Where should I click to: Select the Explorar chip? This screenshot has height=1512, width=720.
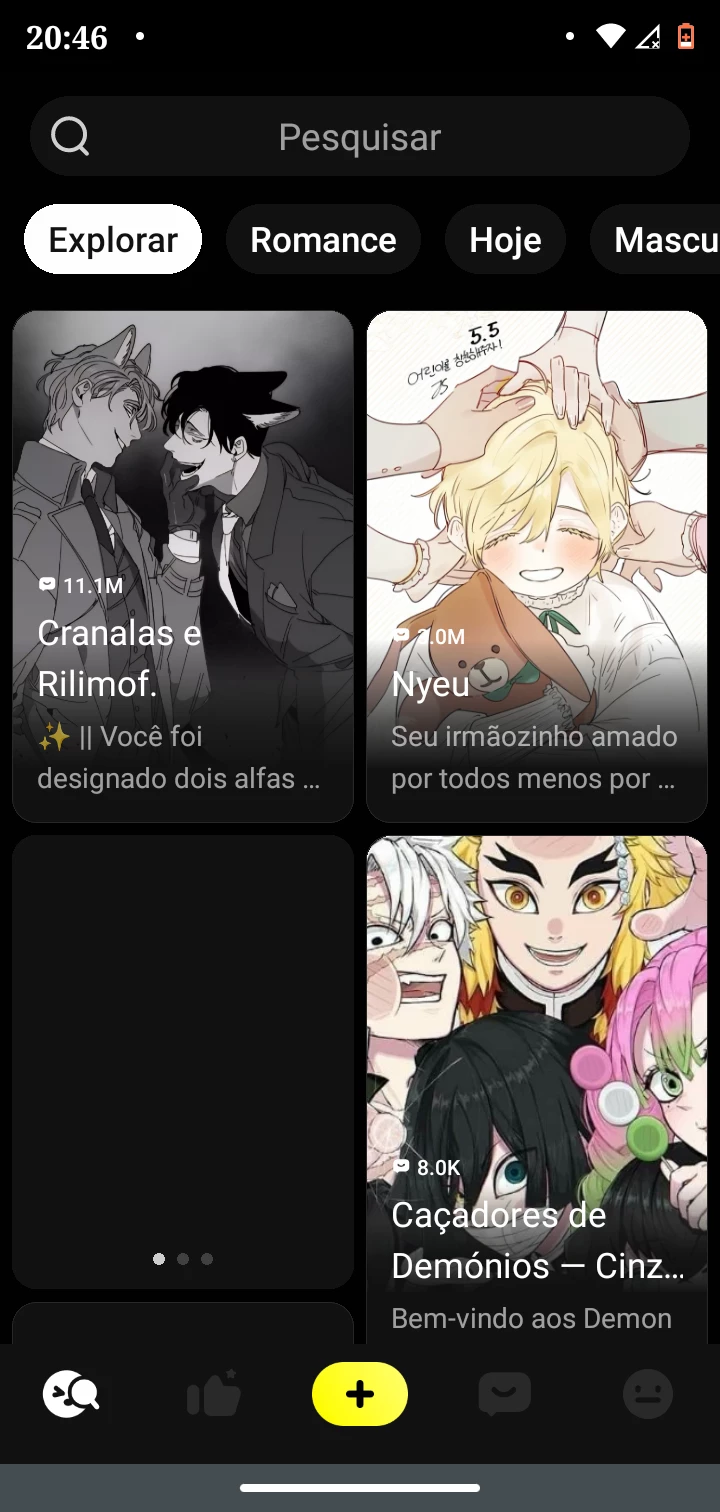[113, 240]
